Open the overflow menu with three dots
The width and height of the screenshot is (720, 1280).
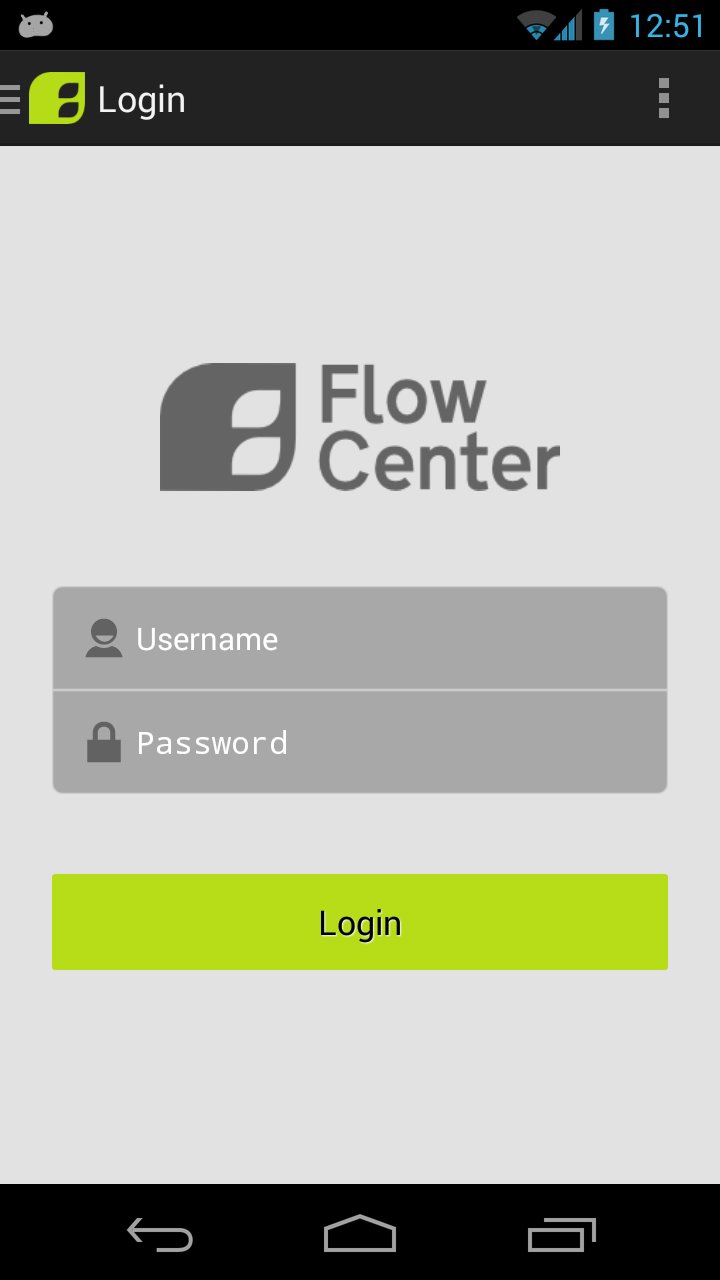pyautogui.click(x=663, y=98)
